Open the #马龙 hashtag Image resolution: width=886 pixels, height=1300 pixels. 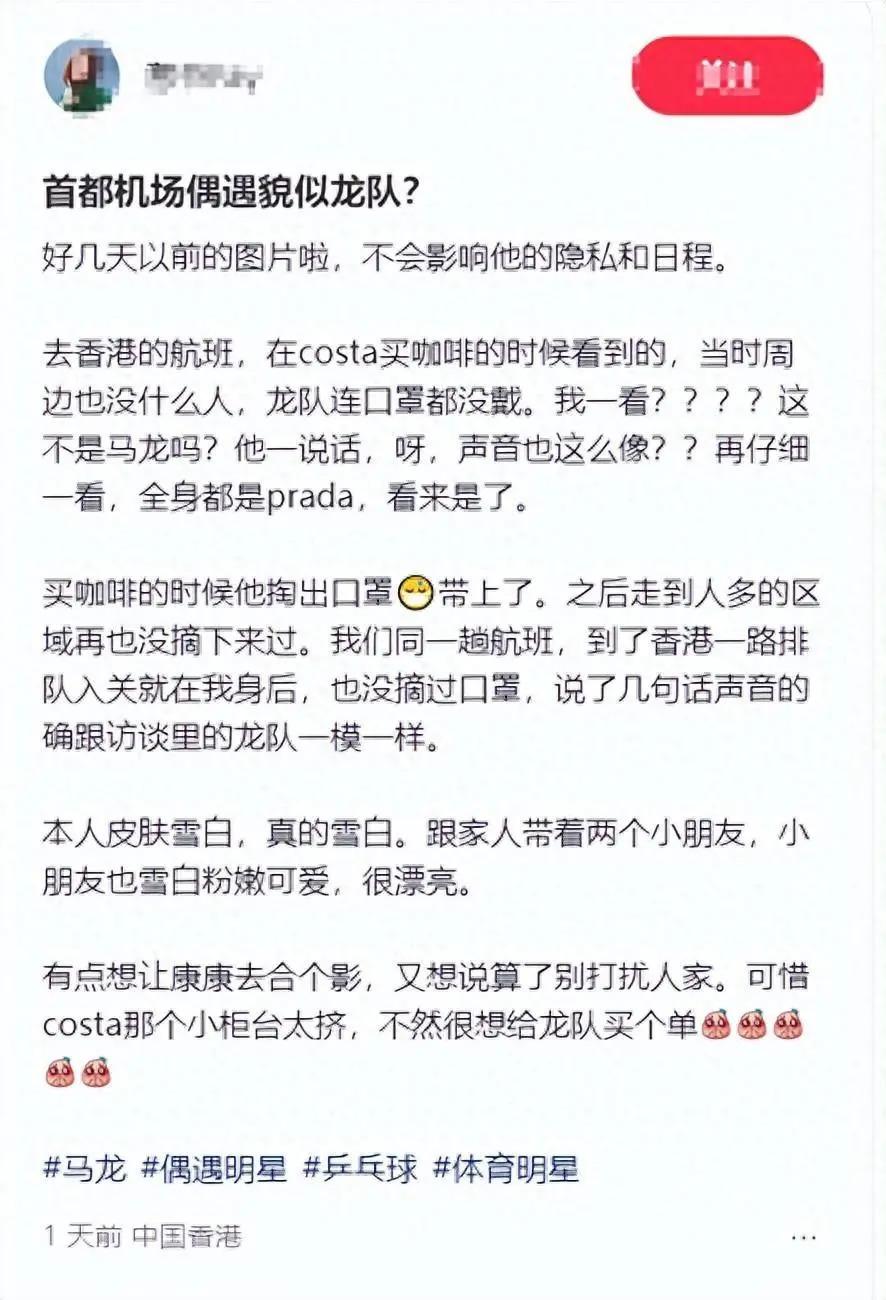click(x=85, y=1168)
